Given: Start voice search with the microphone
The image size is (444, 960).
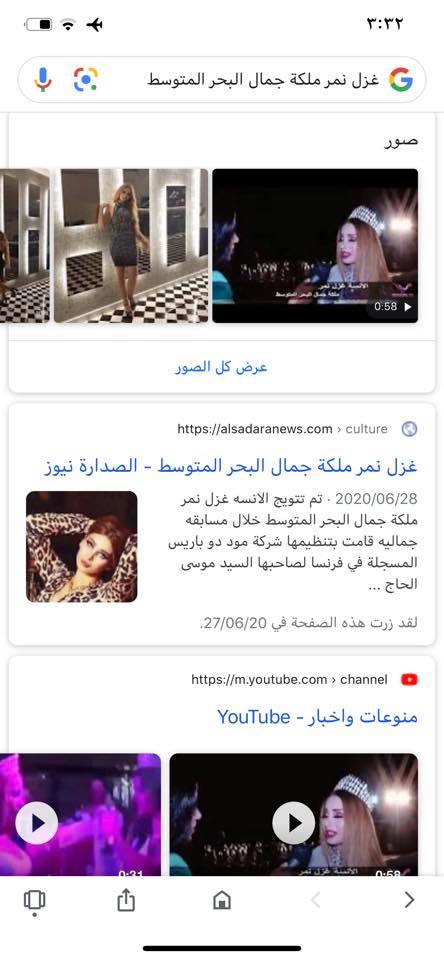Looking at the screenshot, I should coord(43,80).
